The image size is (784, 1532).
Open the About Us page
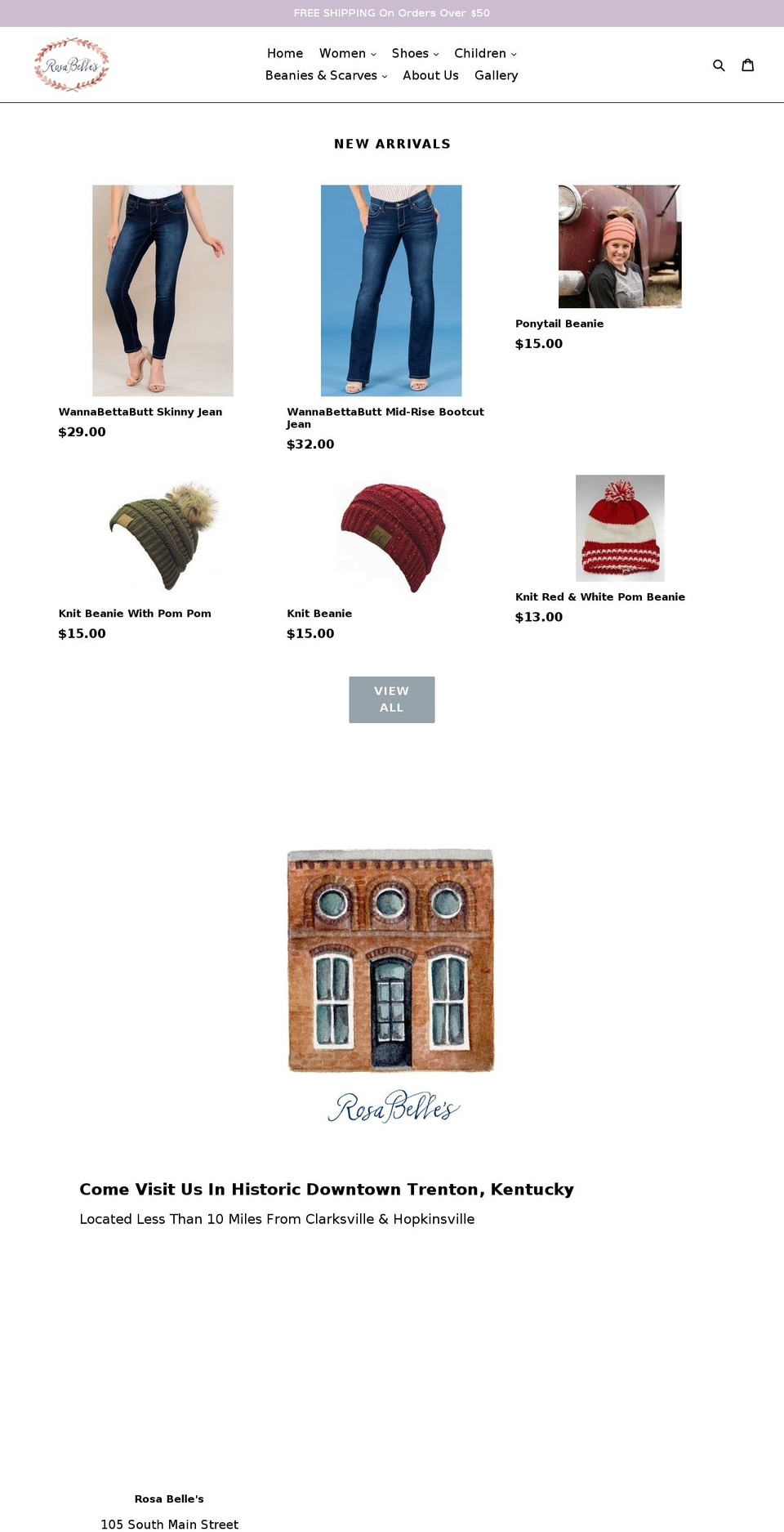click(x=430, y=75)
